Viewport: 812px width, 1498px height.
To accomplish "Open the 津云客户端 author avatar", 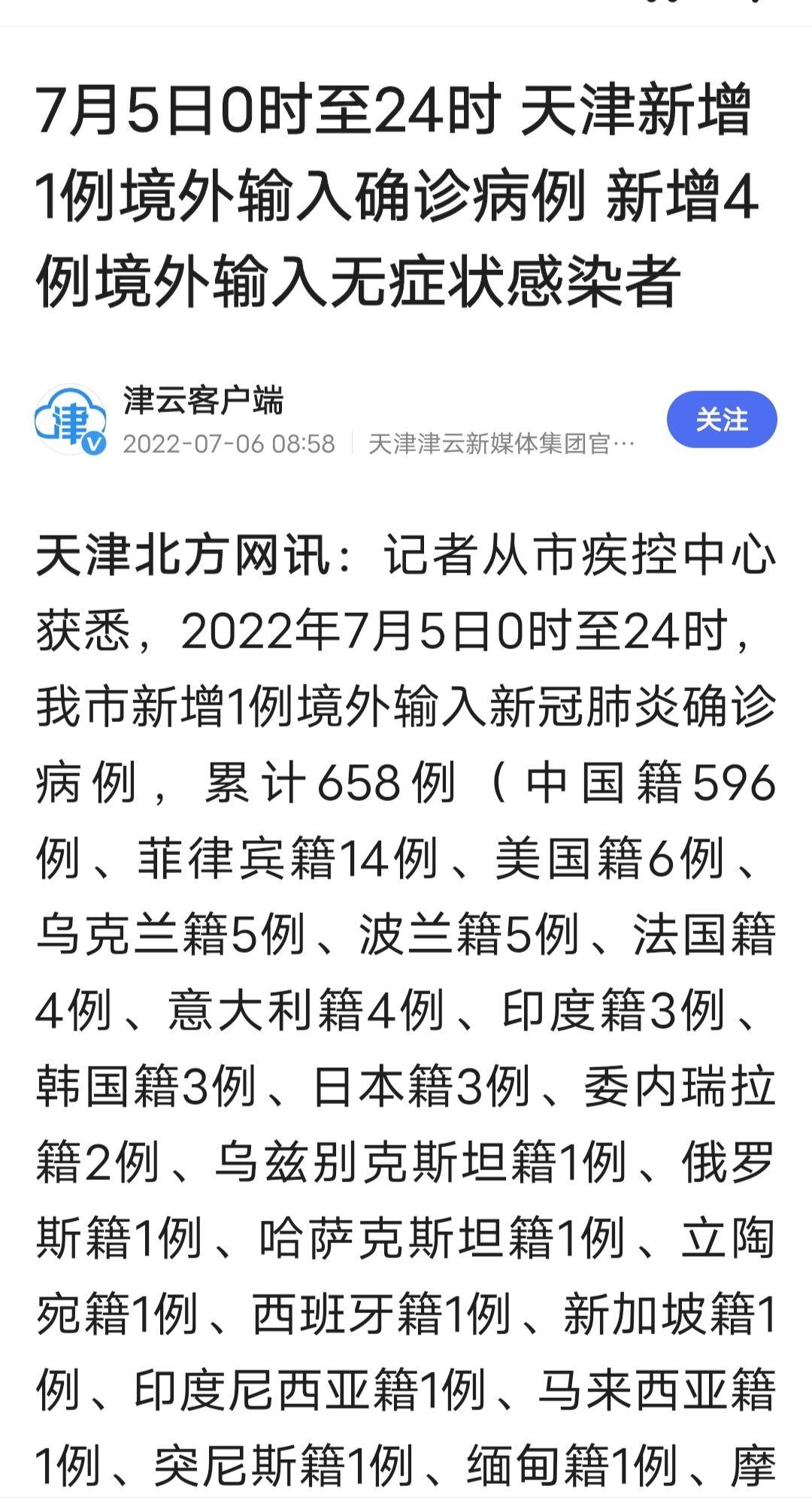I will coord(71,420).
